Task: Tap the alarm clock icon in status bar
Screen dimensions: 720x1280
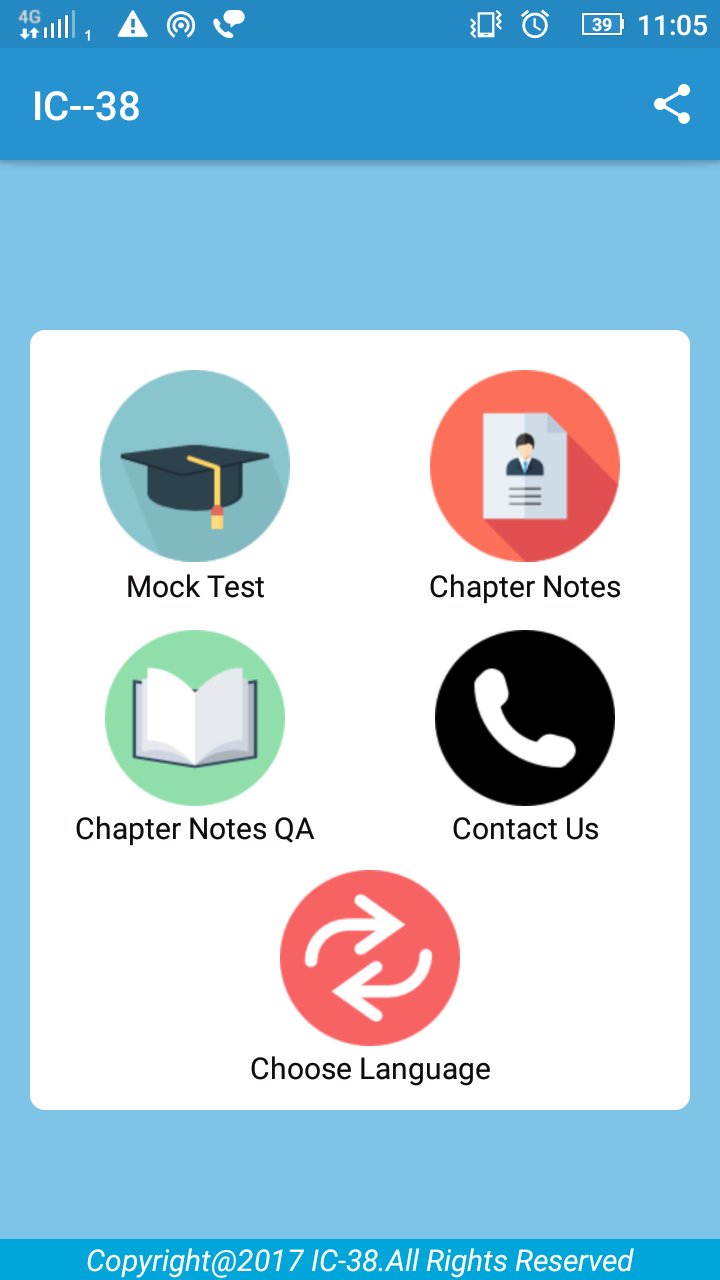Action: tap(536, 24)
